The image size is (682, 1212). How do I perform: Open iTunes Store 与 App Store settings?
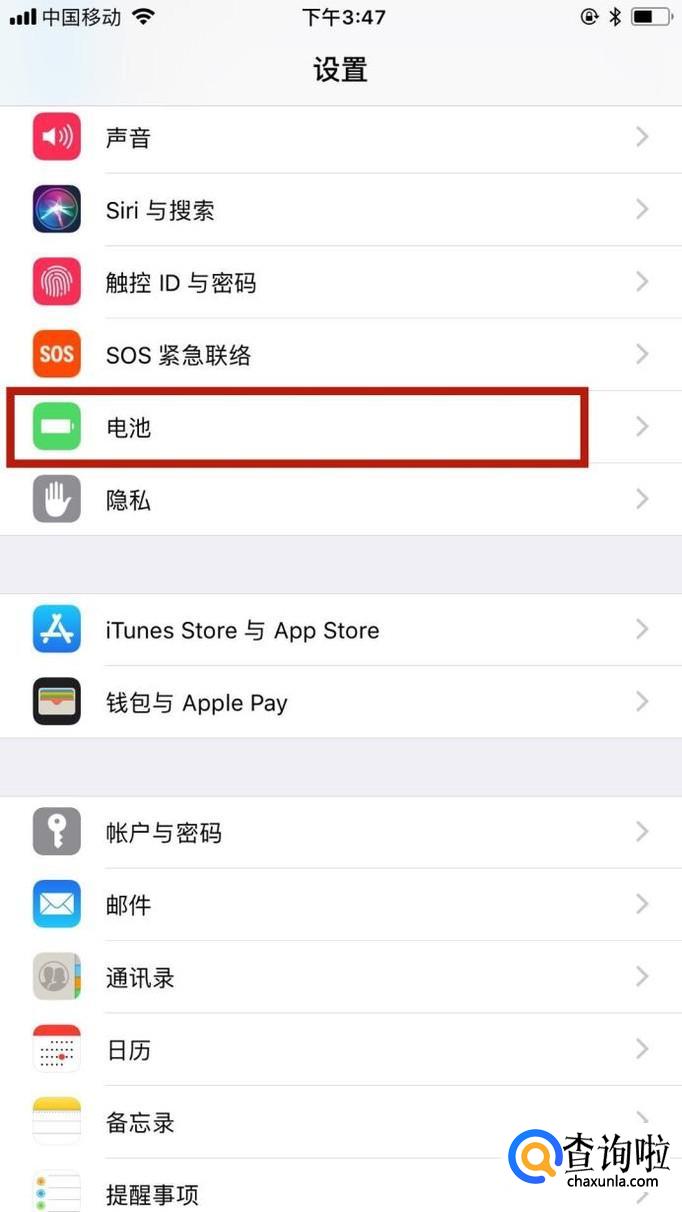pyautogui.click(x=341, y=630)
